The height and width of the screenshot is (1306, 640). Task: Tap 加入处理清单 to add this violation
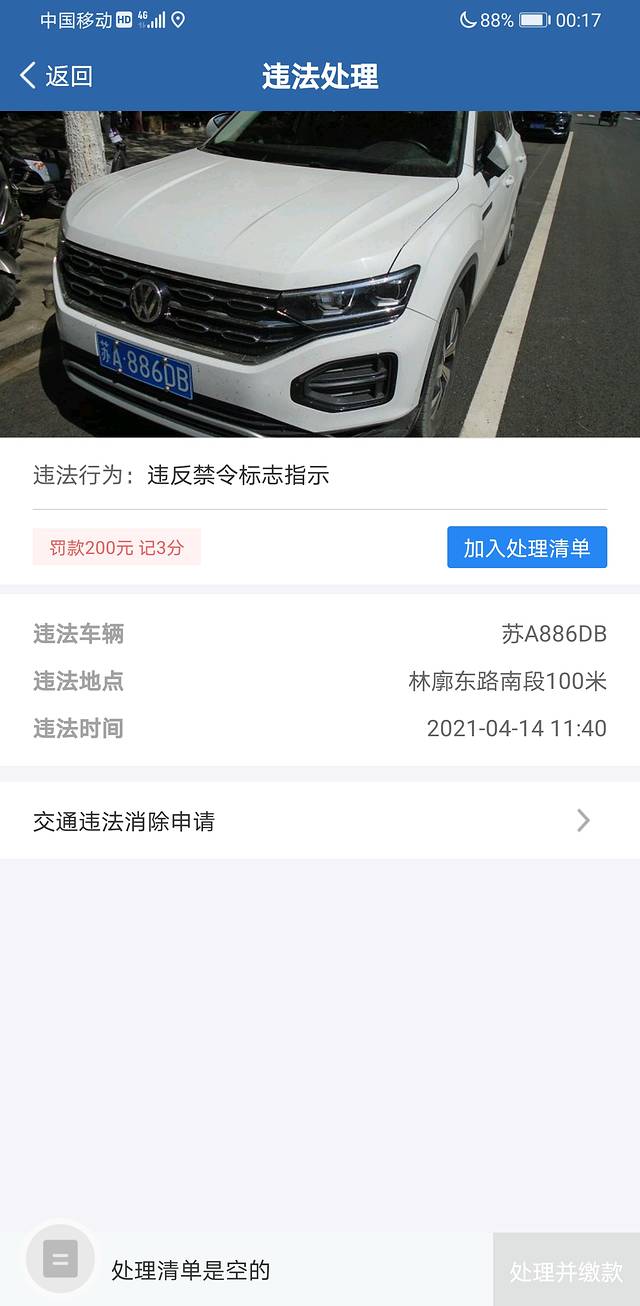[x=526, y=548]
